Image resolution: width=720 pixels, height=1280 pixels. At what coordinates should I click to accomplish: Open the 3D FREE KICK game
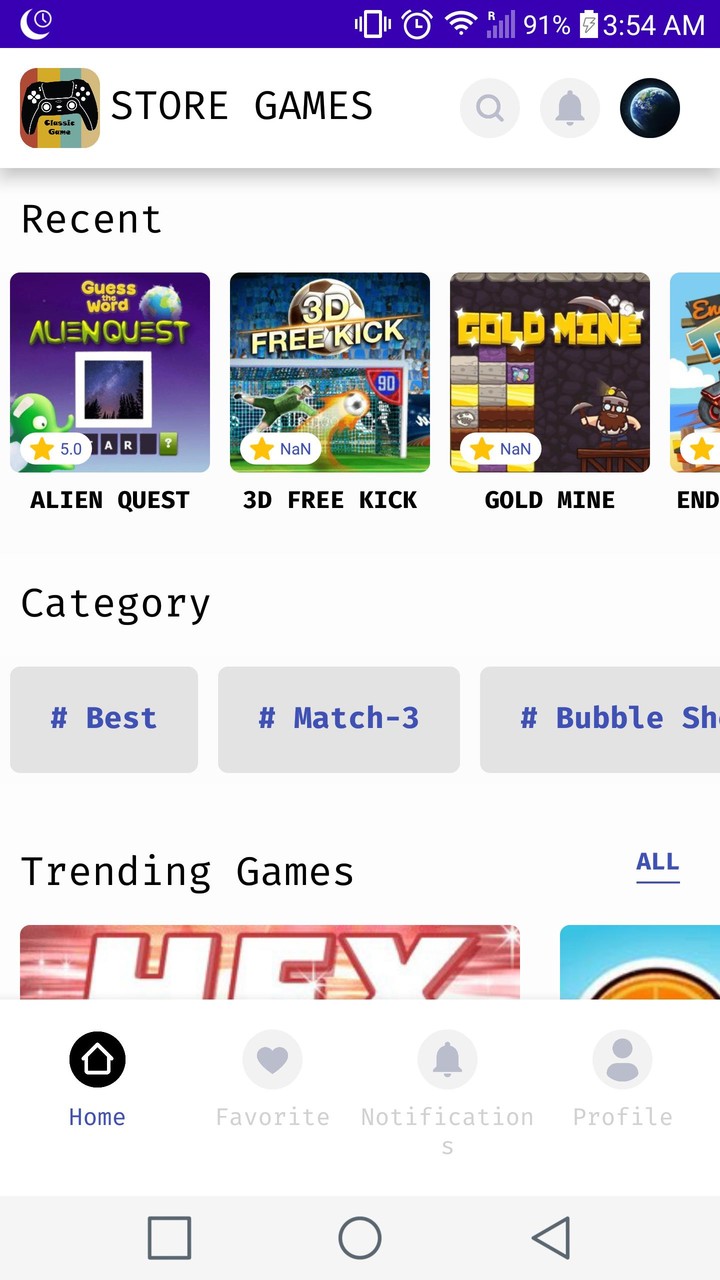pos(329,372)
